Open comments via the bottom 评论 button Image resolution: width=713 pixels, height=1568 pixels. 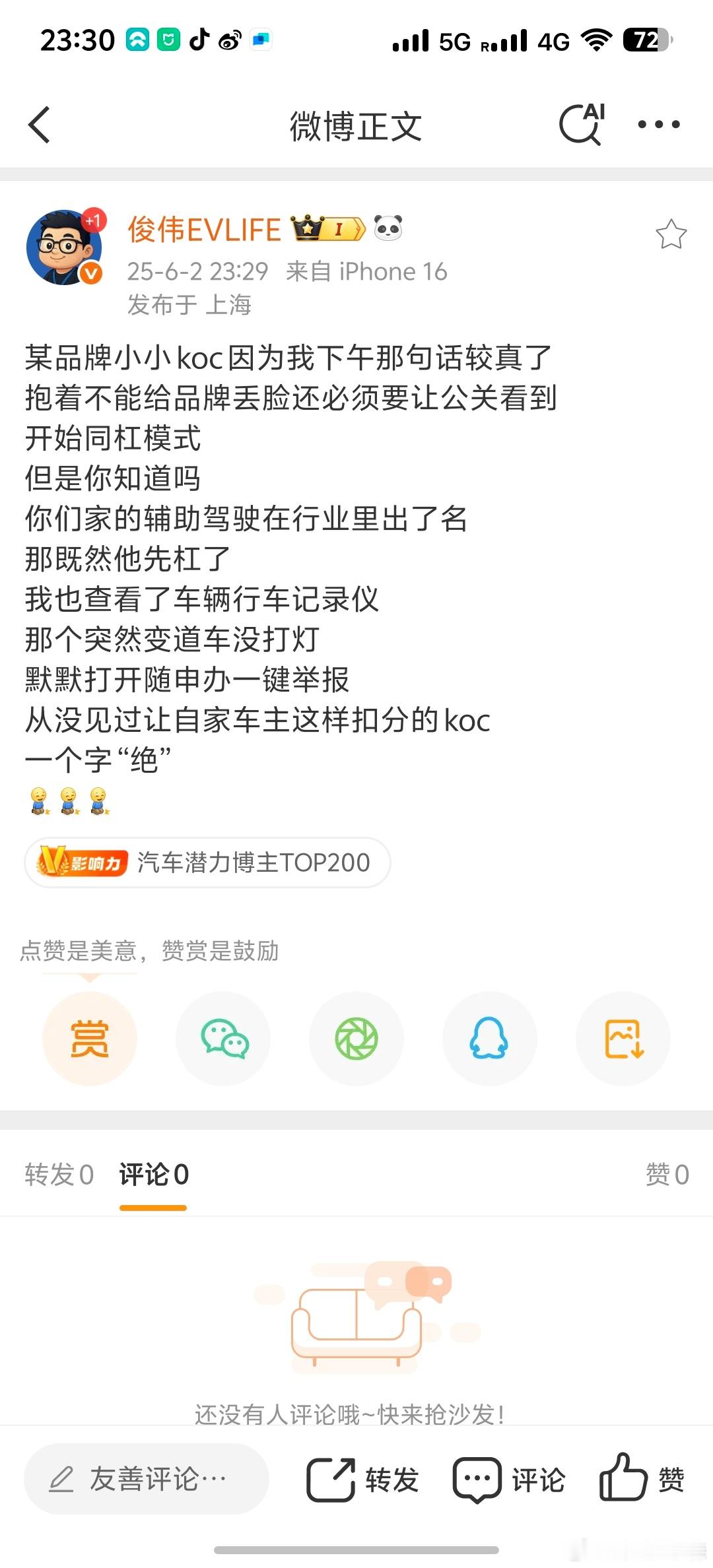click(509, 1479)
